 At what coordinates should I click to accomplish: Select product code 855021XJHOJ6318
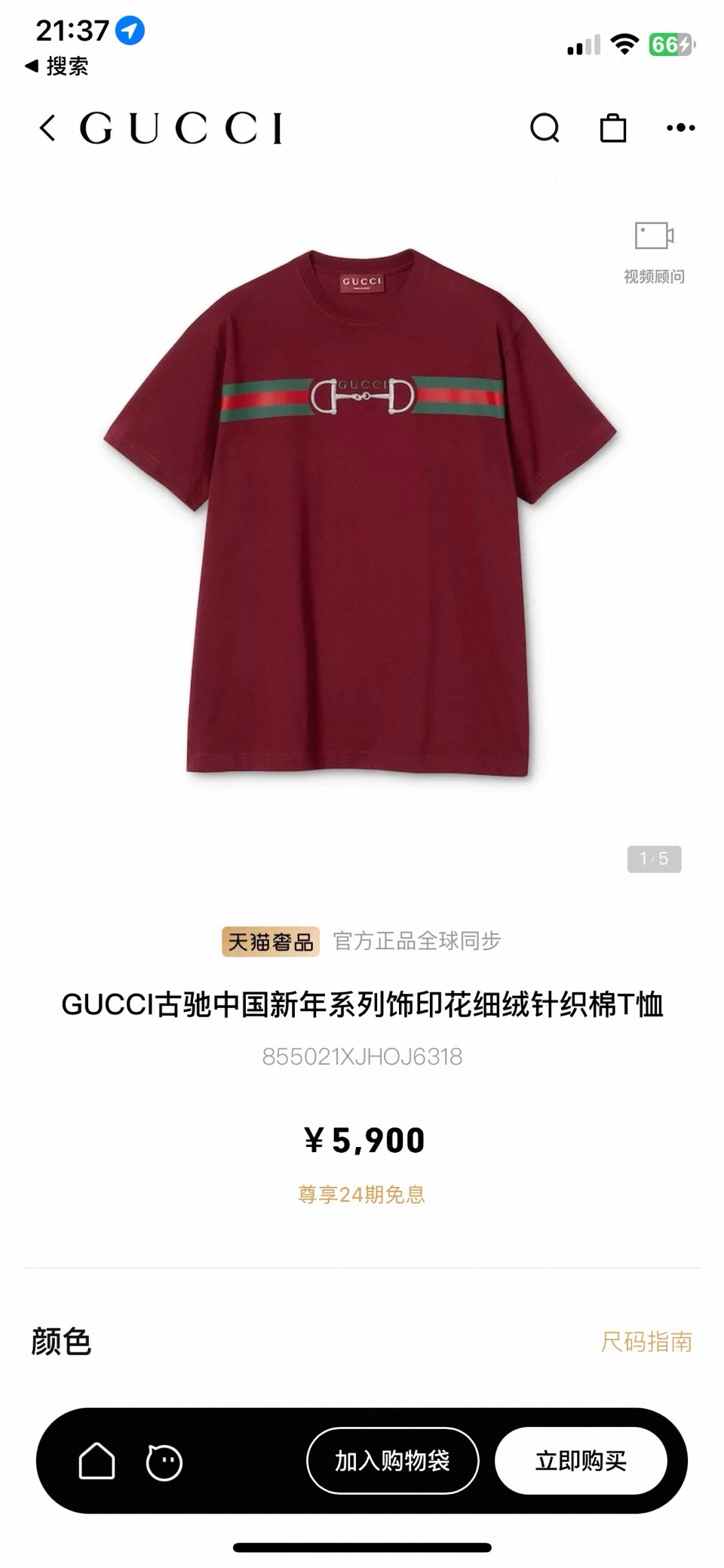[361, 1057]
